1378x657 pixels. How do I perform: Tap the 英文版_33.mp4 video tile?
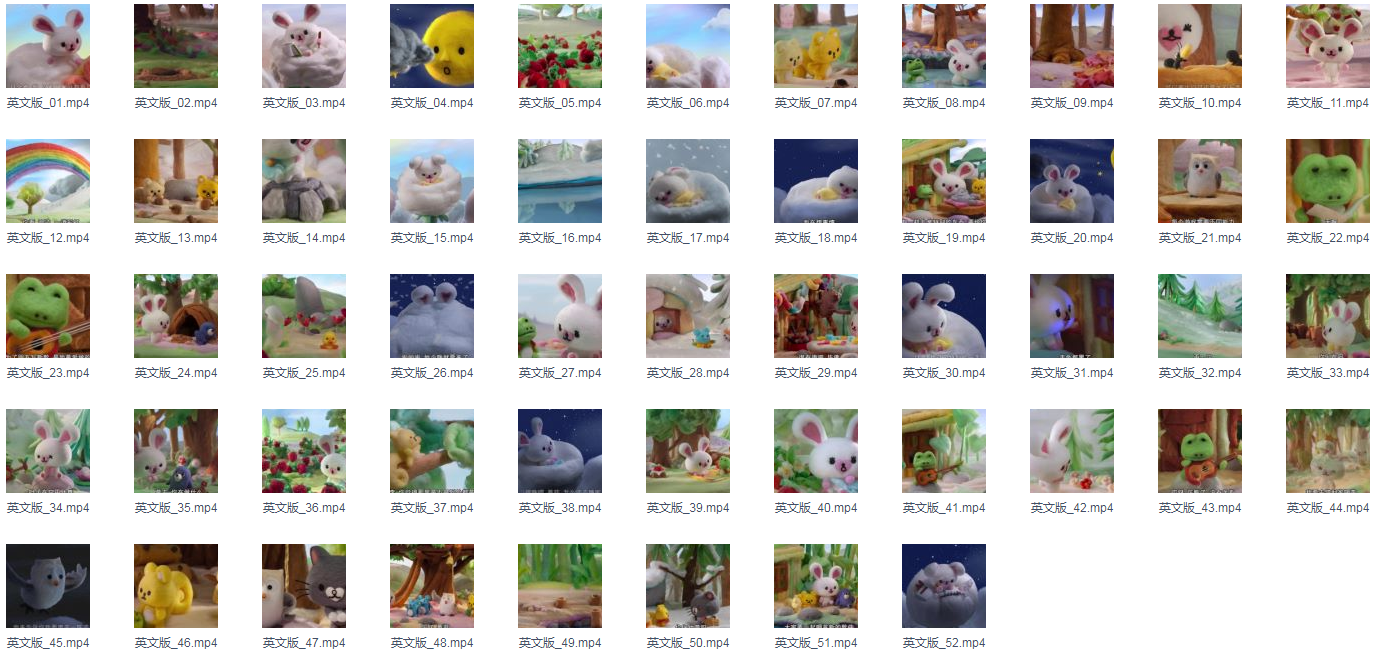[x=1328, y=316]
